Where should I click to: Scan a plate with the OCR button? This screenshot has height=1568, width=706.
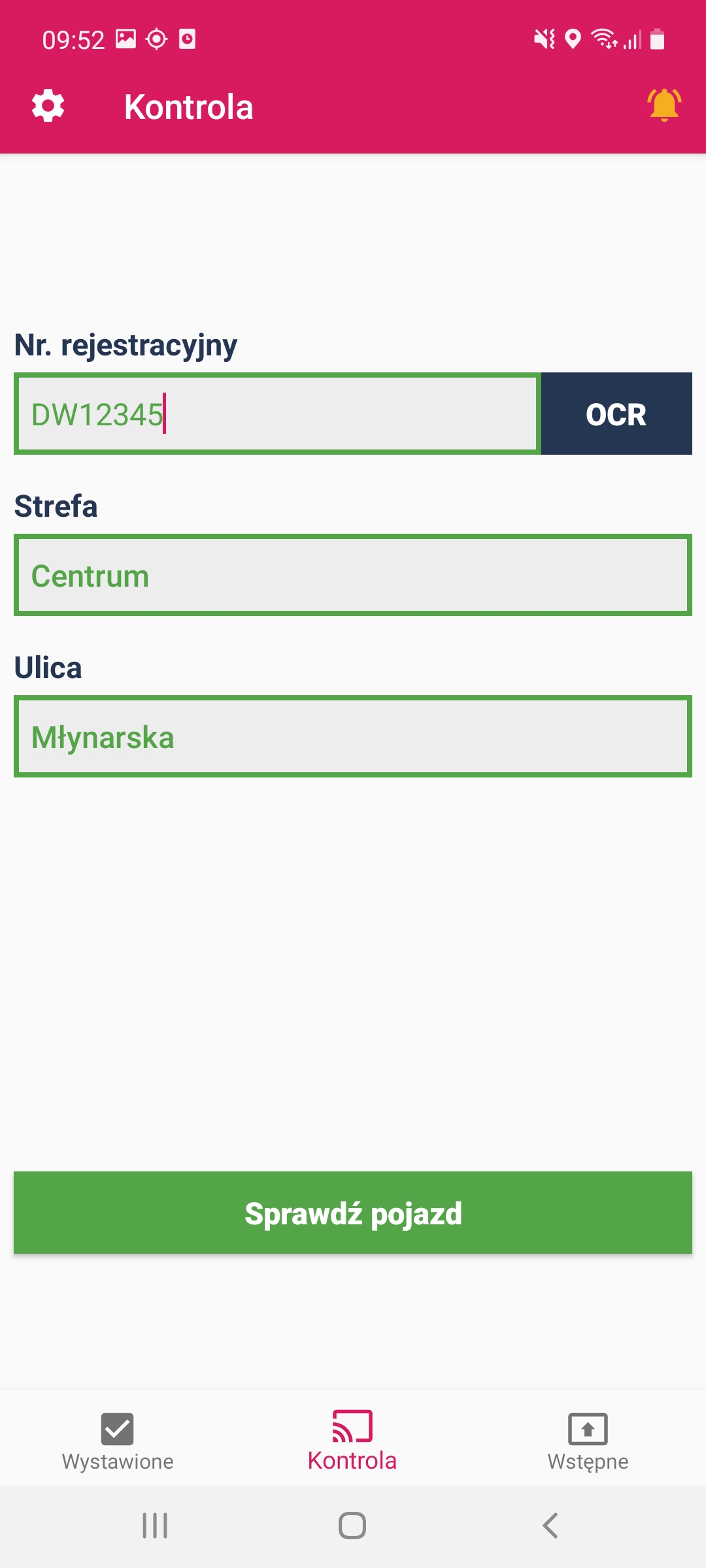[616, 414]
